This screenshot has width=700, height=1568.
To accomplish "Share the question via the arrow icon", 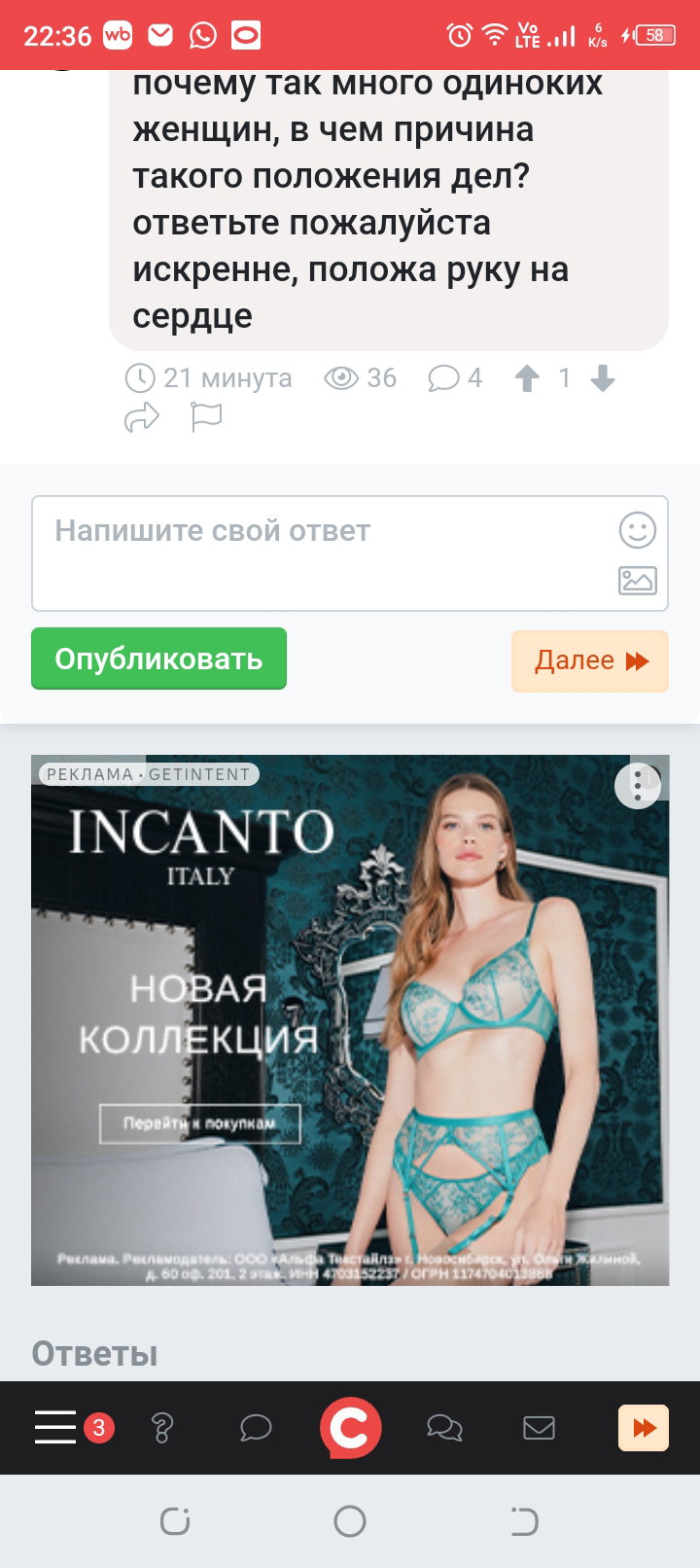I will tap(142, 418).
